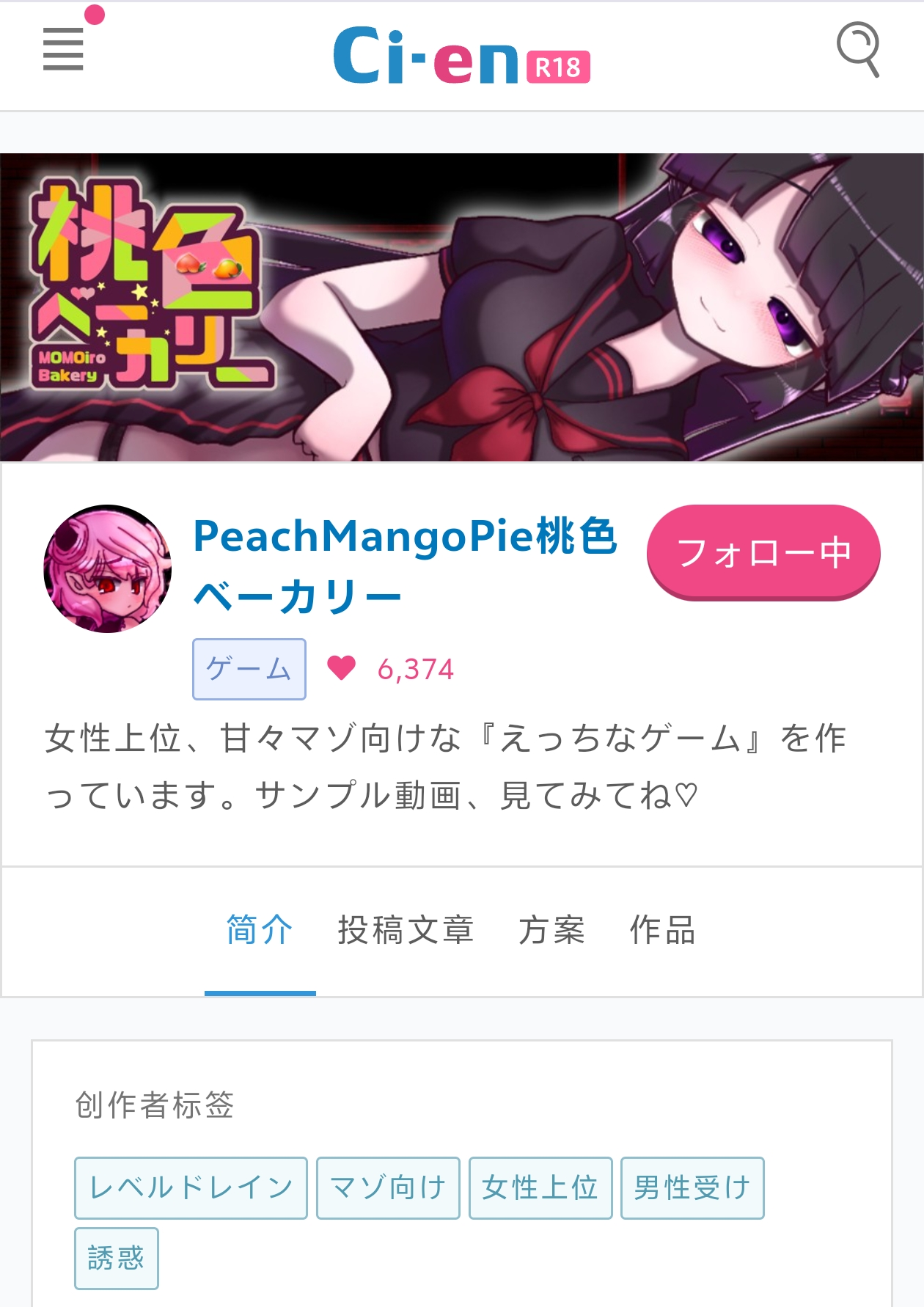Select the マゾ向け tag
This screenshot has height=1307, width=924.
tap(388, 1187)
